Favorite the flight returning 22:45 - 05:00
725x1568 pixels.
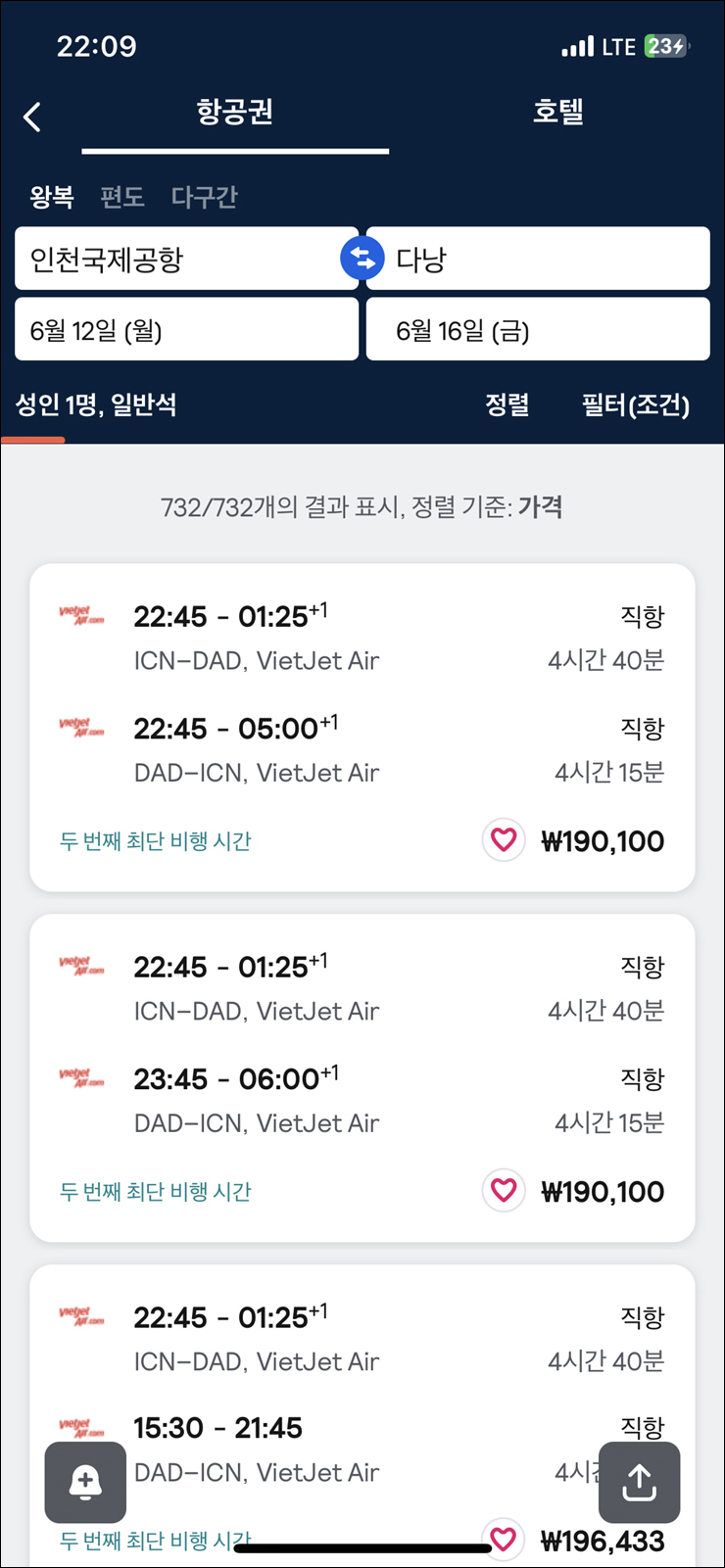(x=504, y=840)
